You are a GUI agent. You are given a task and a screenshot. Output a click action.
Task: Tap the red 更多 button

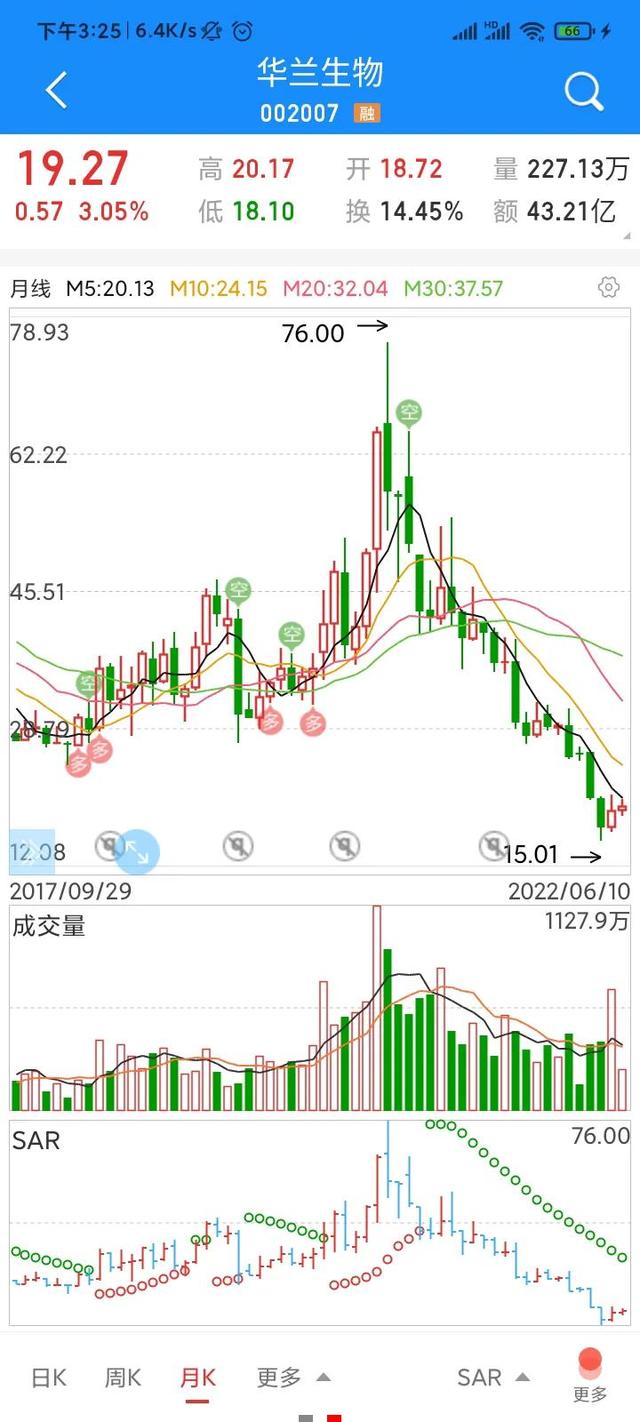590,1375
